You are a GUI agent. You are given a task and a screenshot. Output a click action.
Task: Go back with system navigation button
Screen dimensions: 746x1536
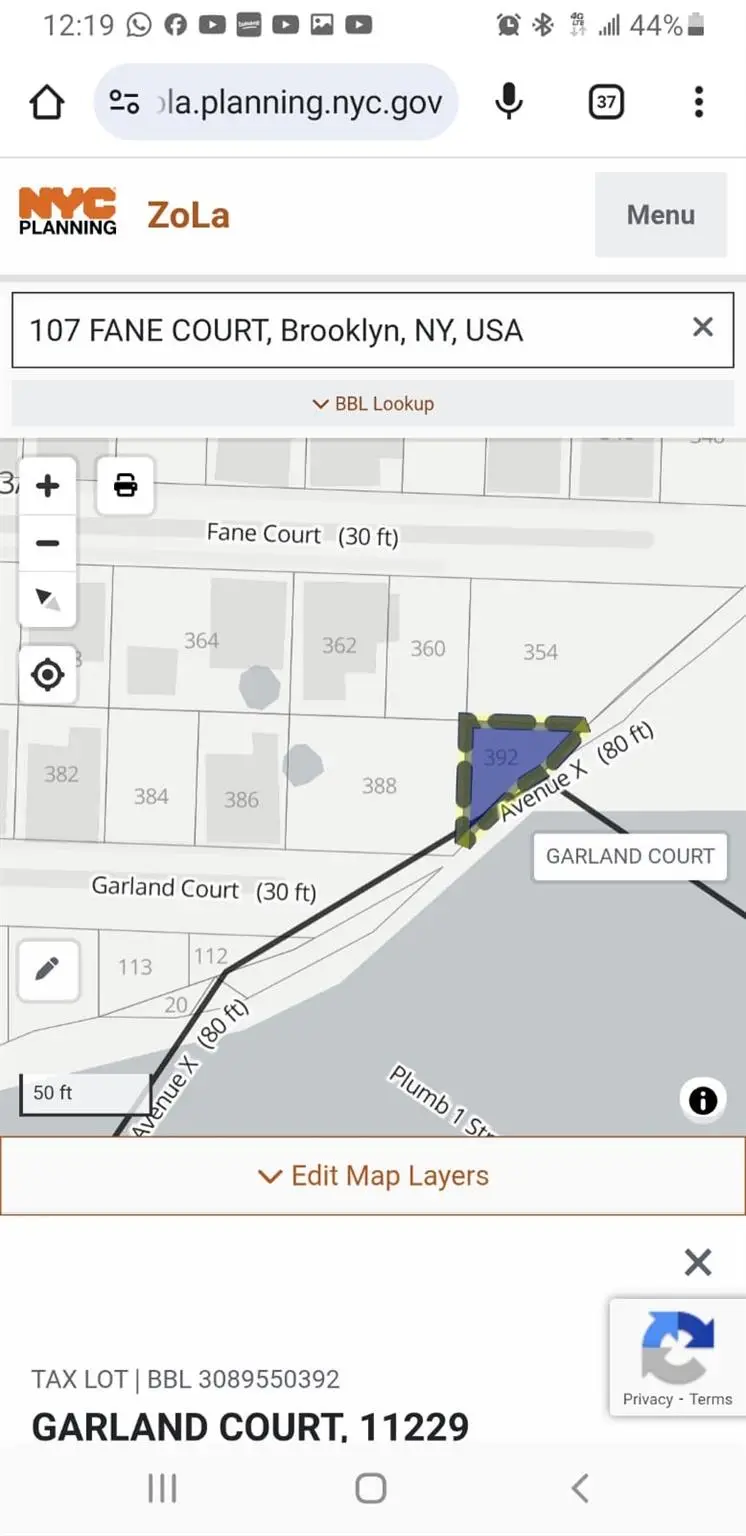(580, 1488)
